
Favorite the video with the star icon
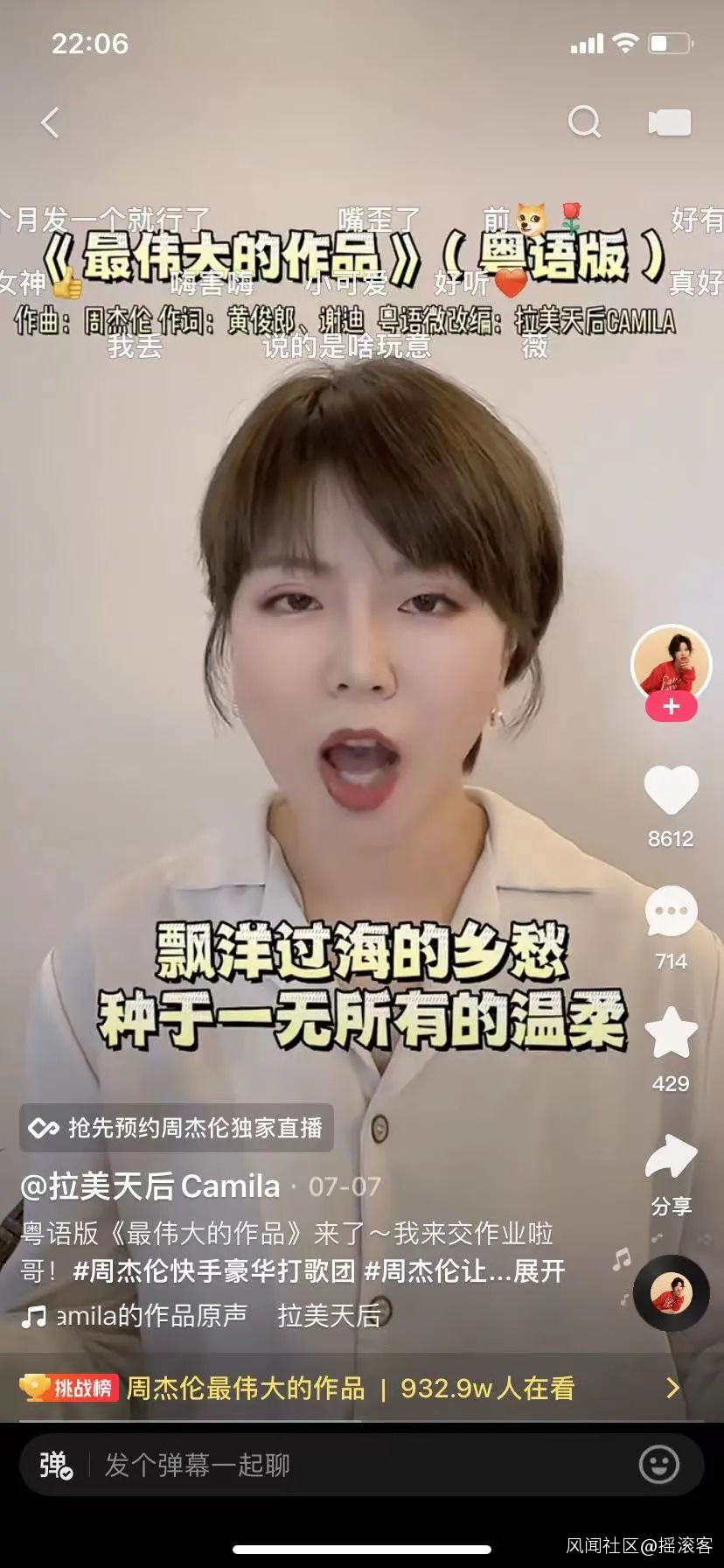[x=671, y=1034]
